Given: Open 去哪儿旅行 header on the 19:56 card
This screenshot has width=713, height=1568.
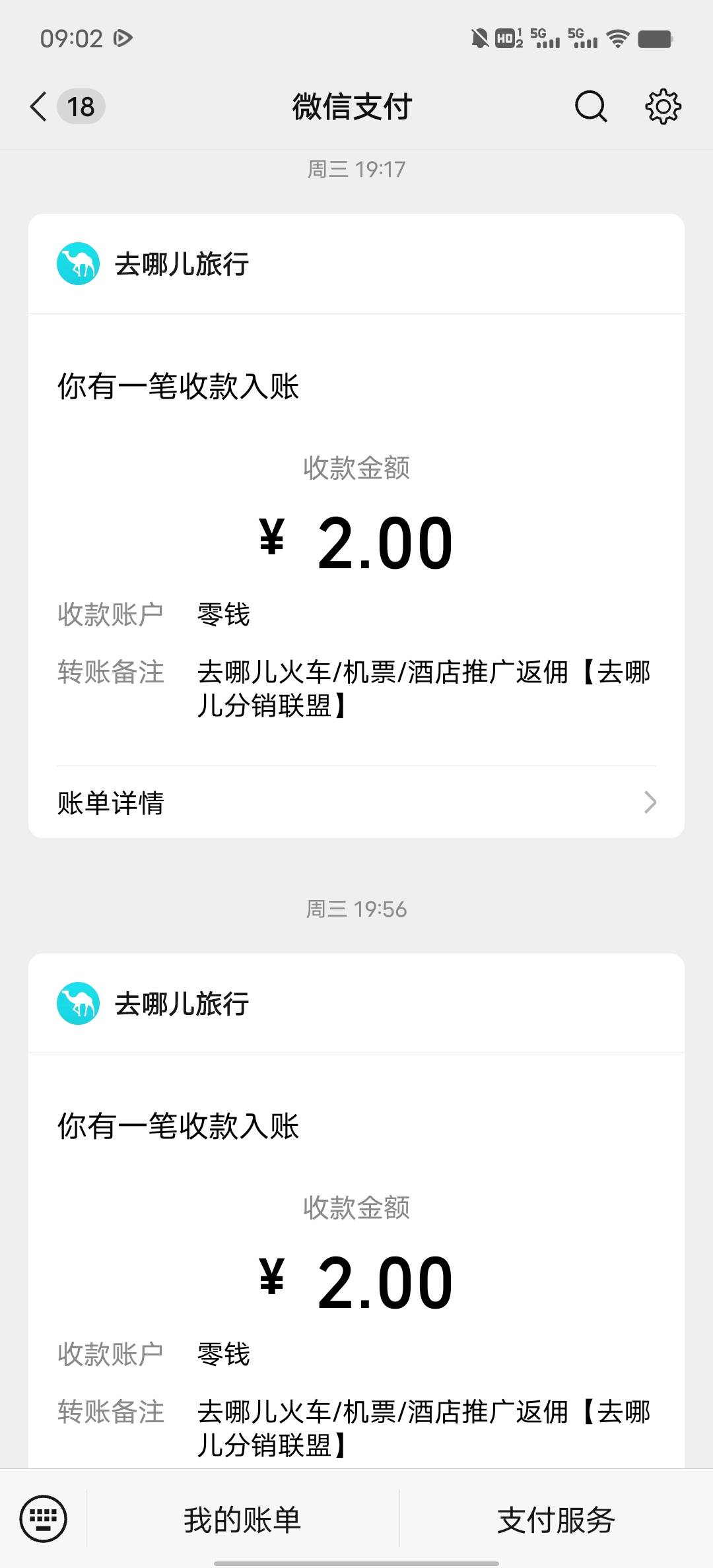Looking at the screenshot, I should pos(356,1004).
